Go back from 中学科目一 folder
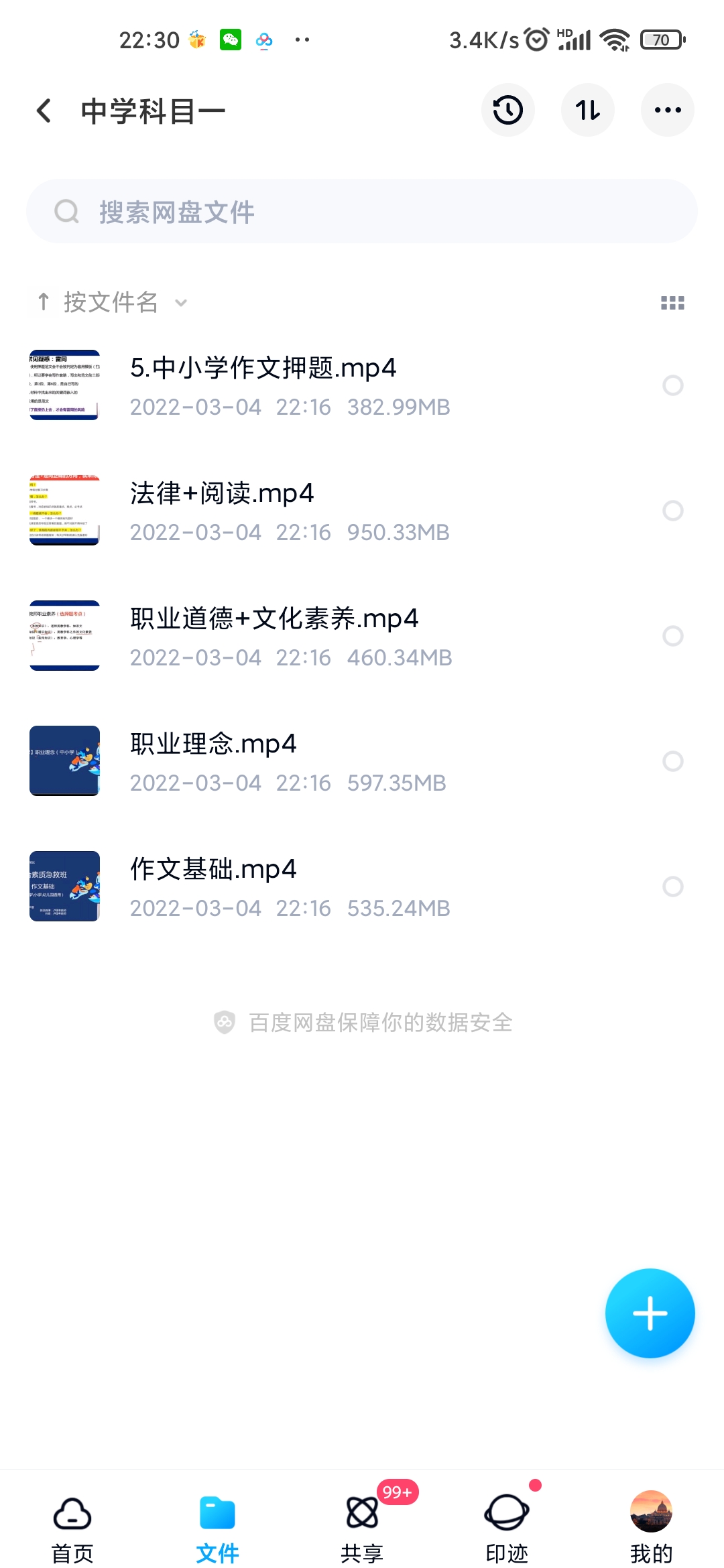The width and height of the screenshot is (724, 1568). [x=44, y=111]
